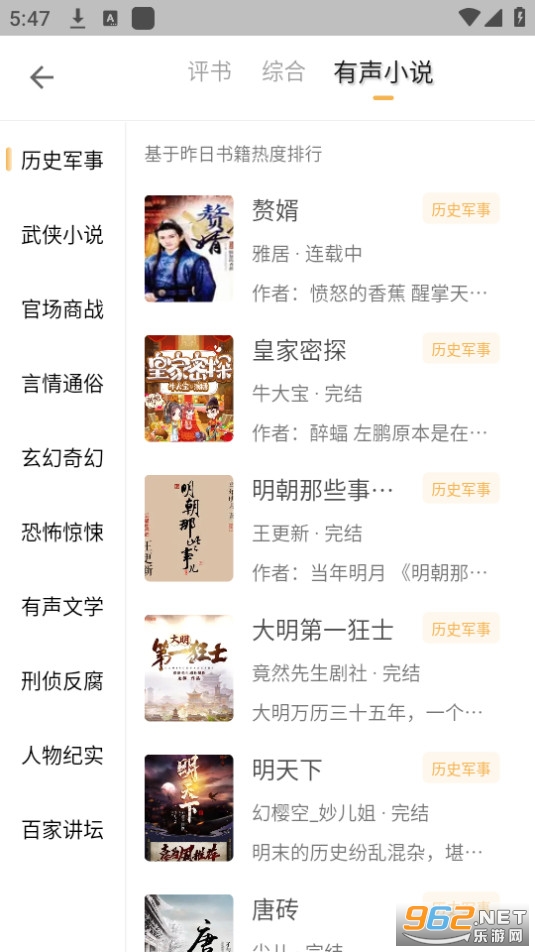This screenshot has width=535, height=952.
Task: Open the audiobook 赘婿
Action: (x=322, y=248)
